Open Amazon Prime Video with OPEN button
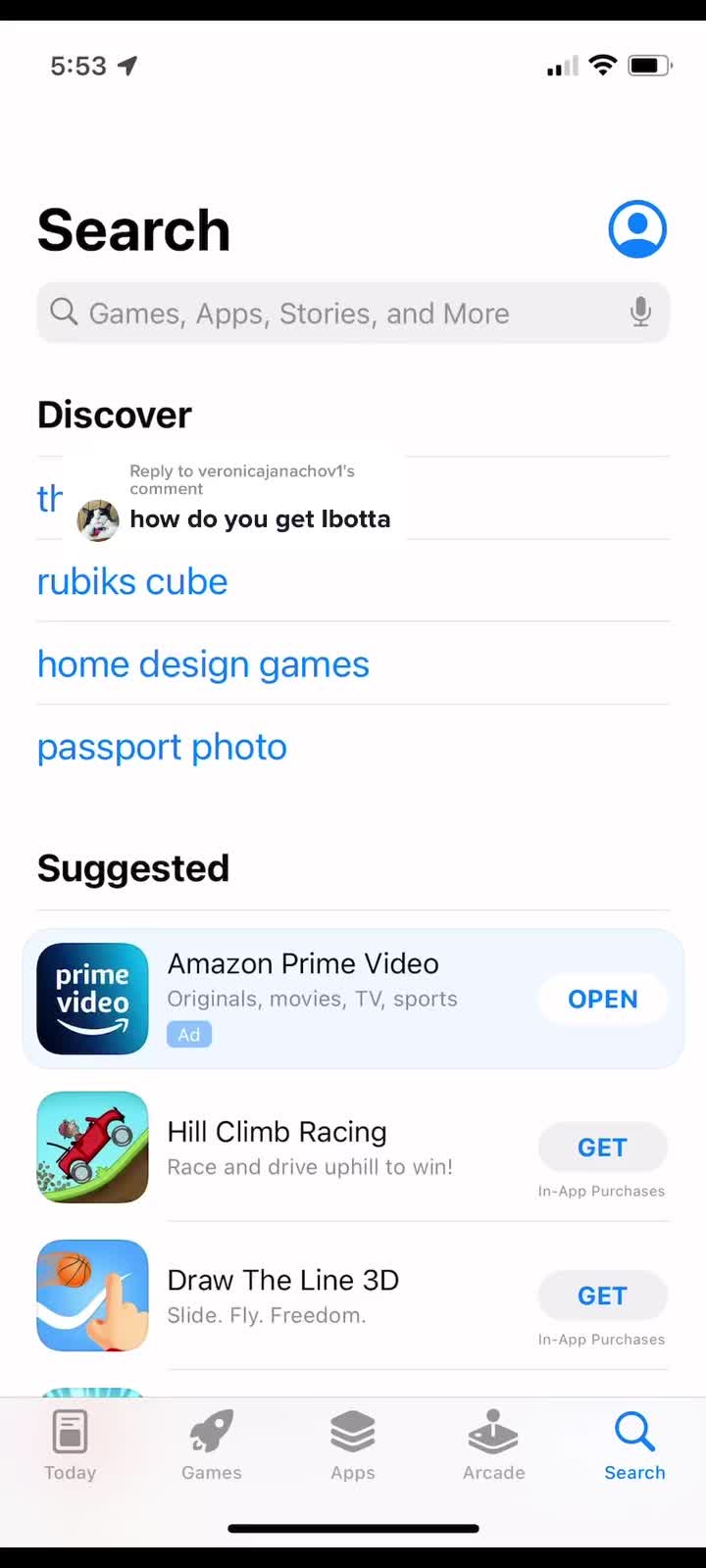This screenshot has height=1568, width=706. point(602,999)
